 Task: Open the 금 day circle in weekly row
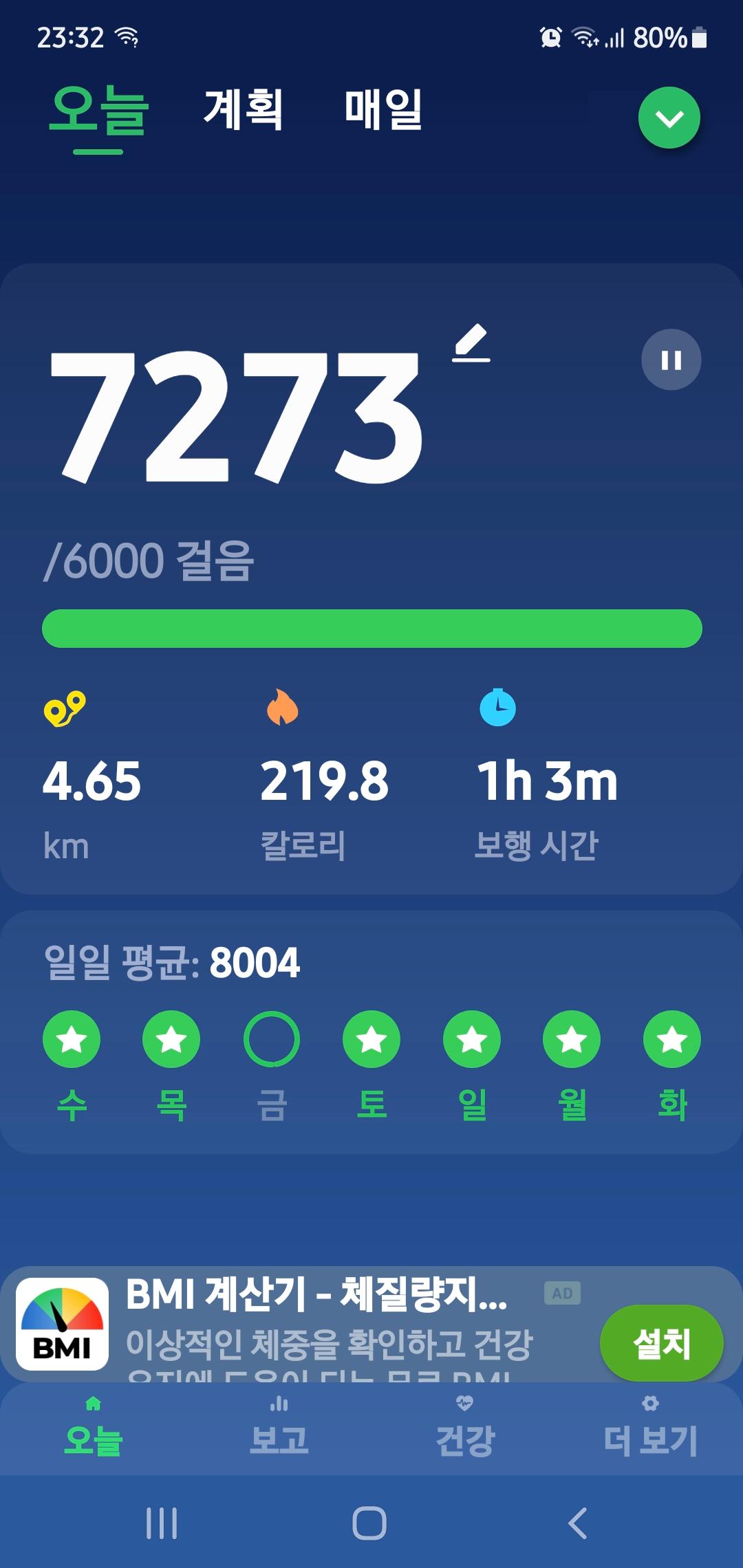point(272,1039)
